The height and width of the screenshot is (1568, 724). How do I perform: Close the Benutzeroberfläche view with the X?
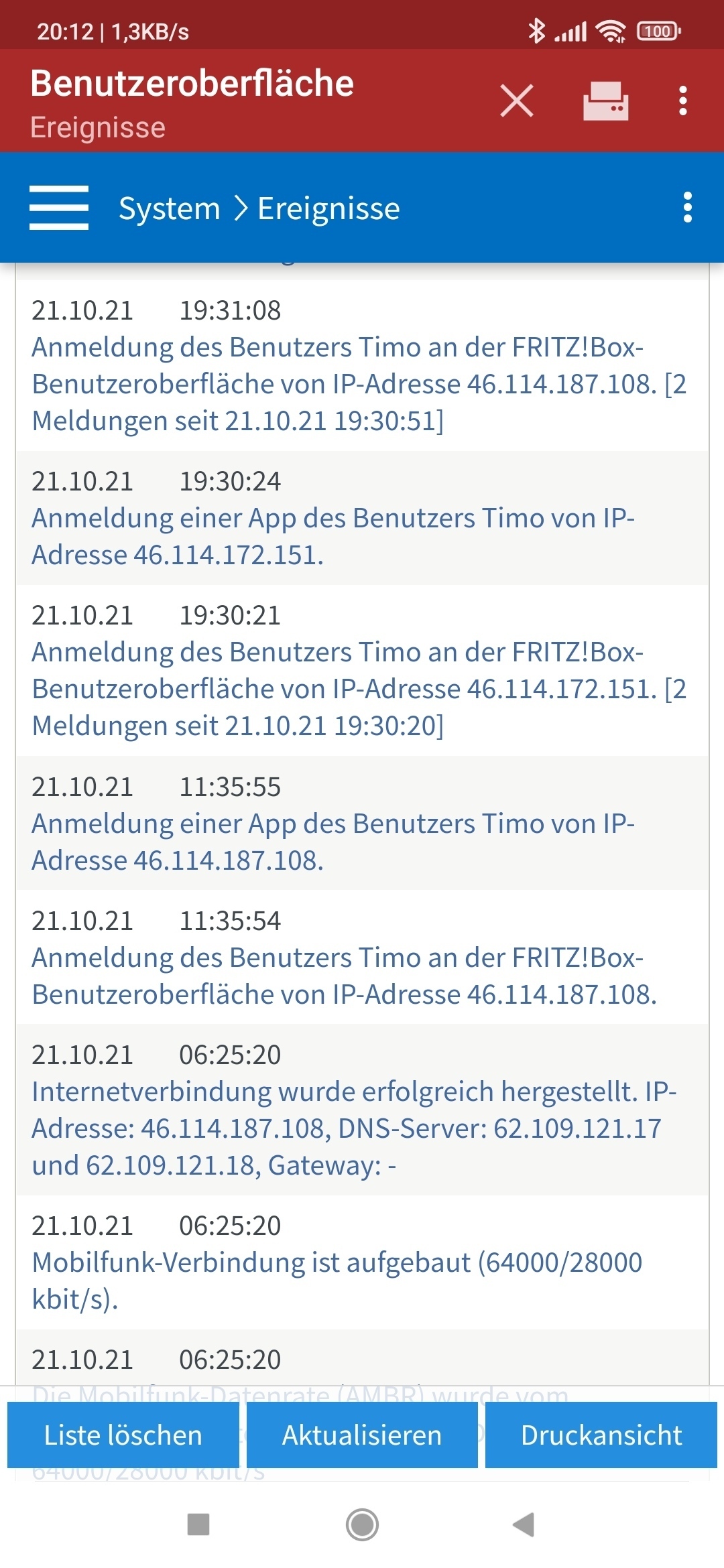[x=517, y=101]
